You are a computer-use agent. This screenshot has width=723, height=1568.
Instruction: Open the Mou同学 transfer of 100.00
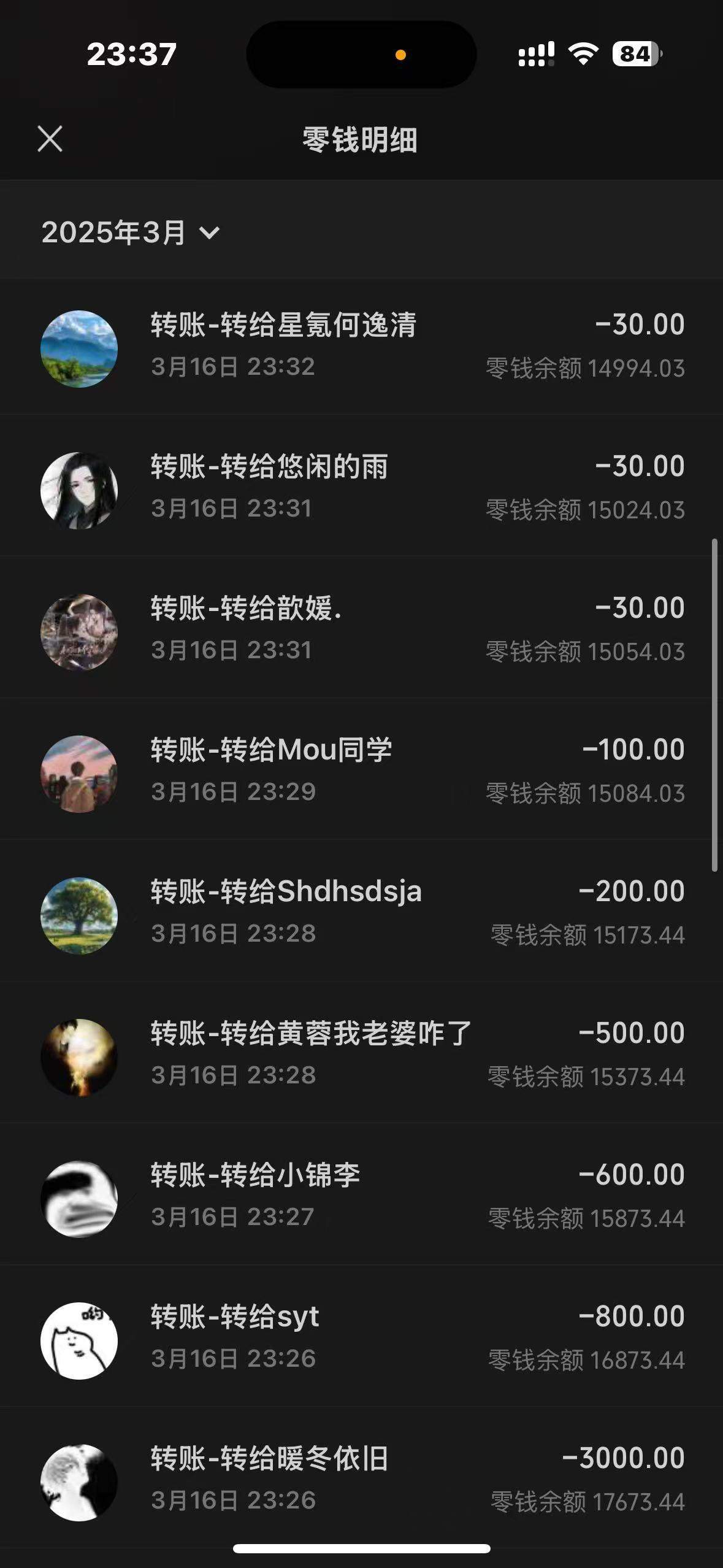[x=362, y=772]
